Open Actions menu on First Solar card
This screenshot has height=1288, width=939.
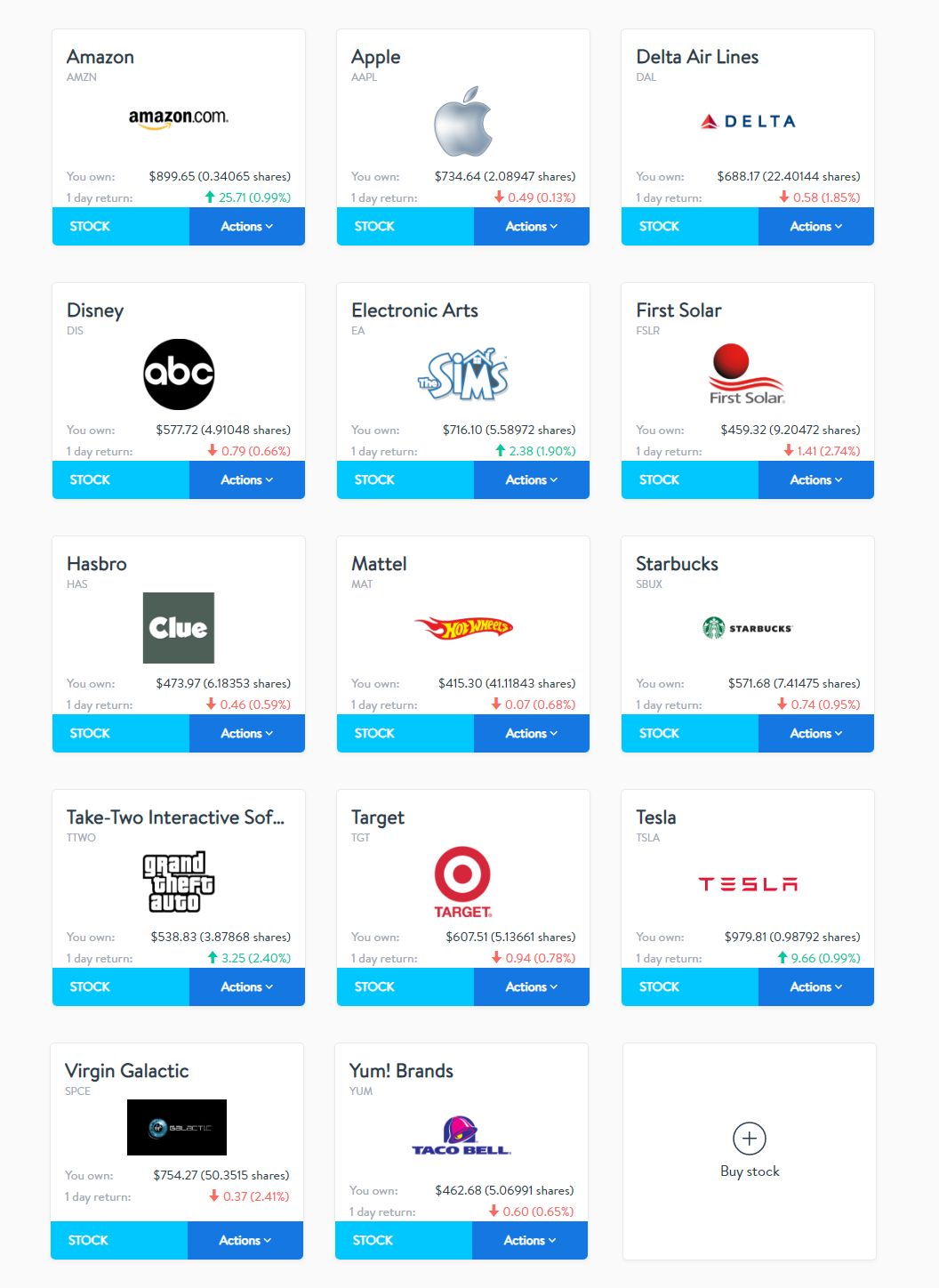click(815, 480)
